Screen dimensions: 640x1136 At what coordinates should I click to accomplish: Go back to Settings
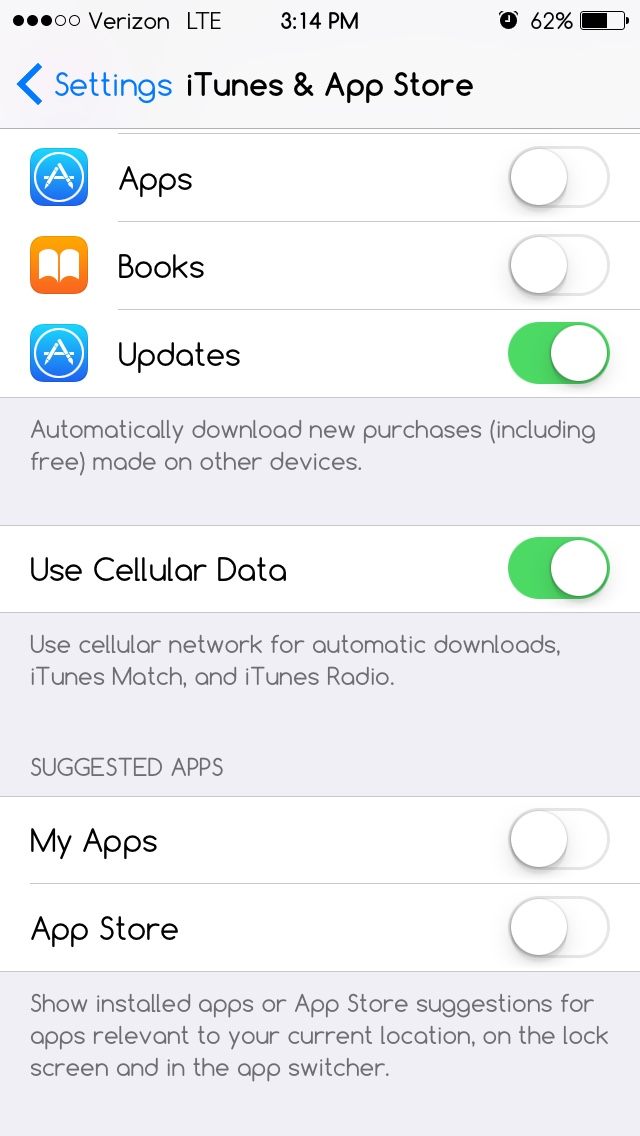[x=94, y=85]
